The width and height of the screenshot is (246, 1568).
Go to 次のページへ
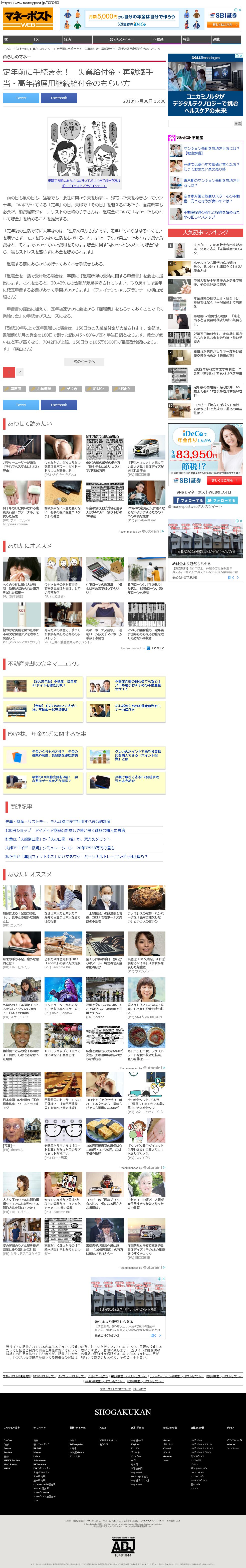coord(84,361)
